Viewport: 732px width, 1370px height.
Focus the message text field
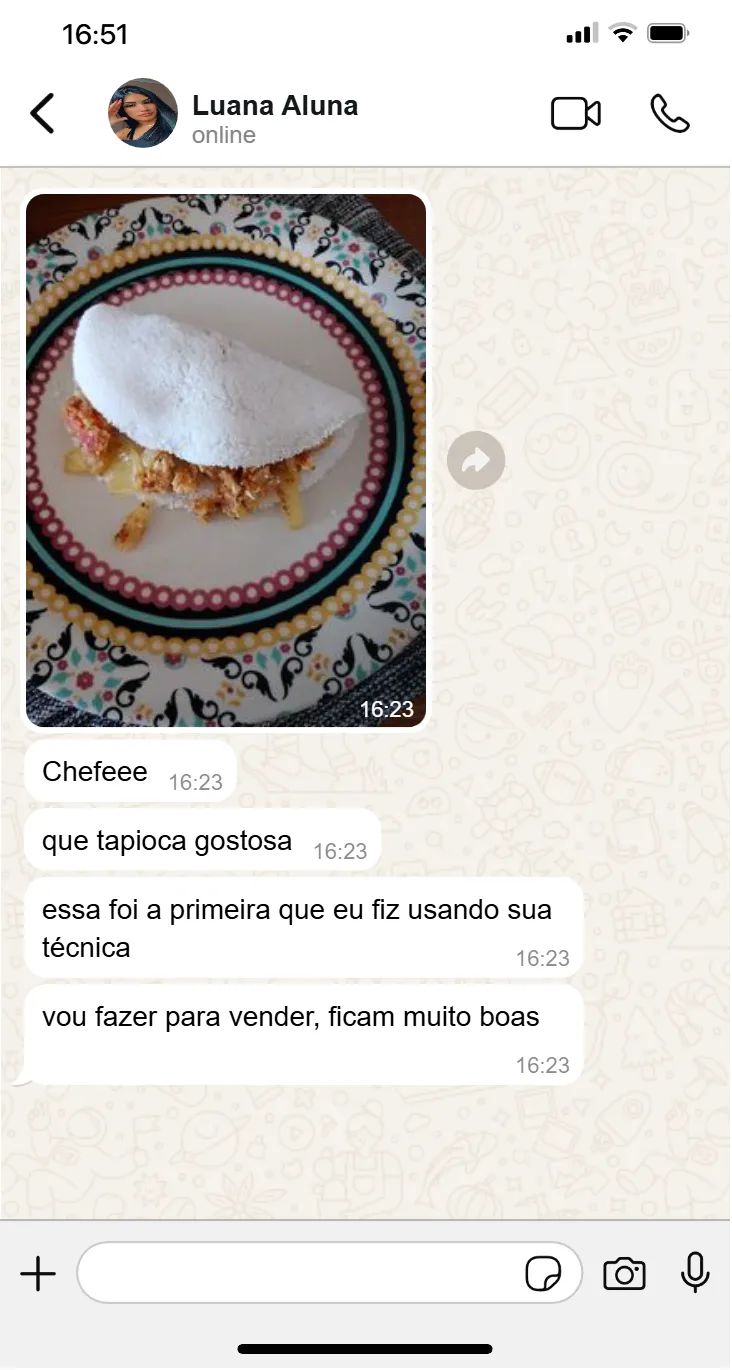[x=300, y=1273]
